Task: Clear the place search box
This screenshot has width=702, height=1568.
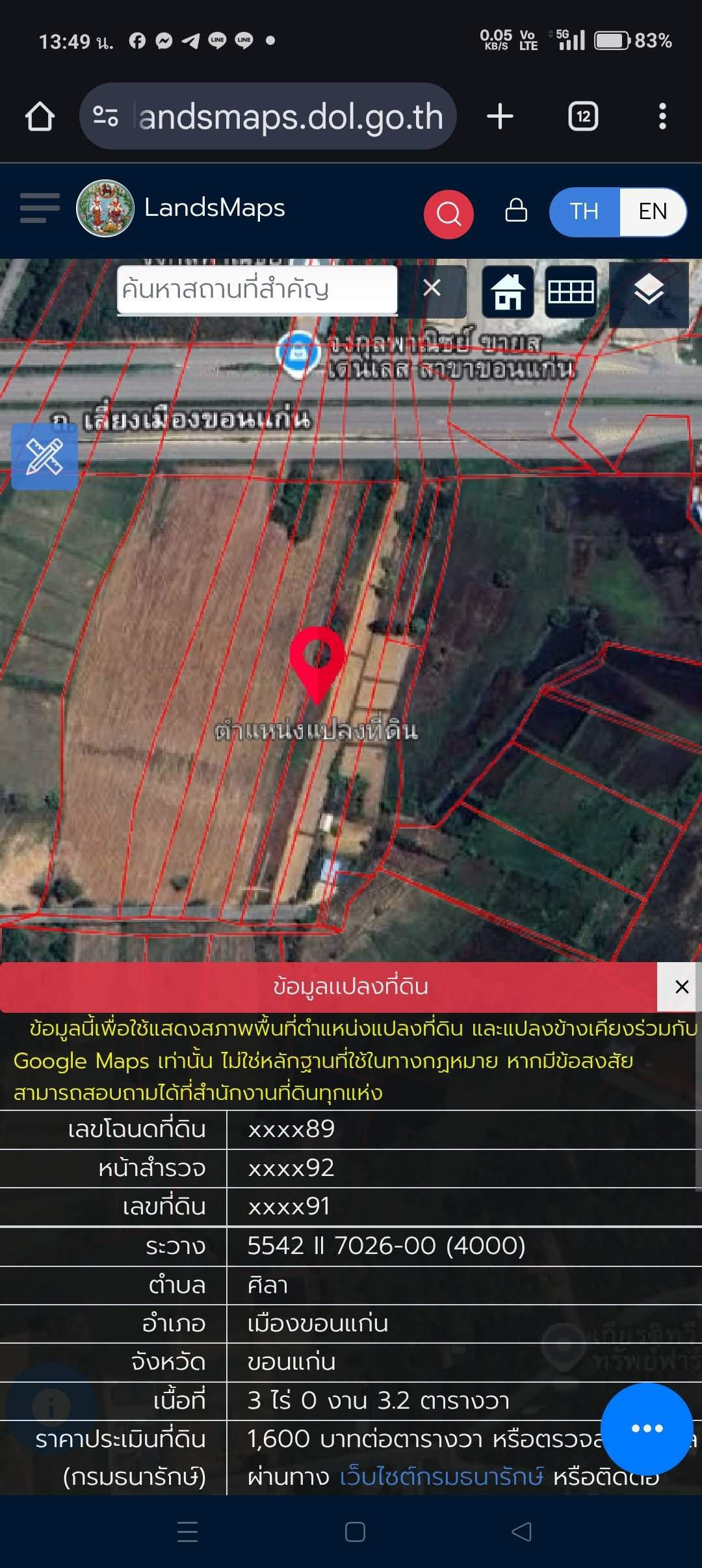Action: (432, 288)
